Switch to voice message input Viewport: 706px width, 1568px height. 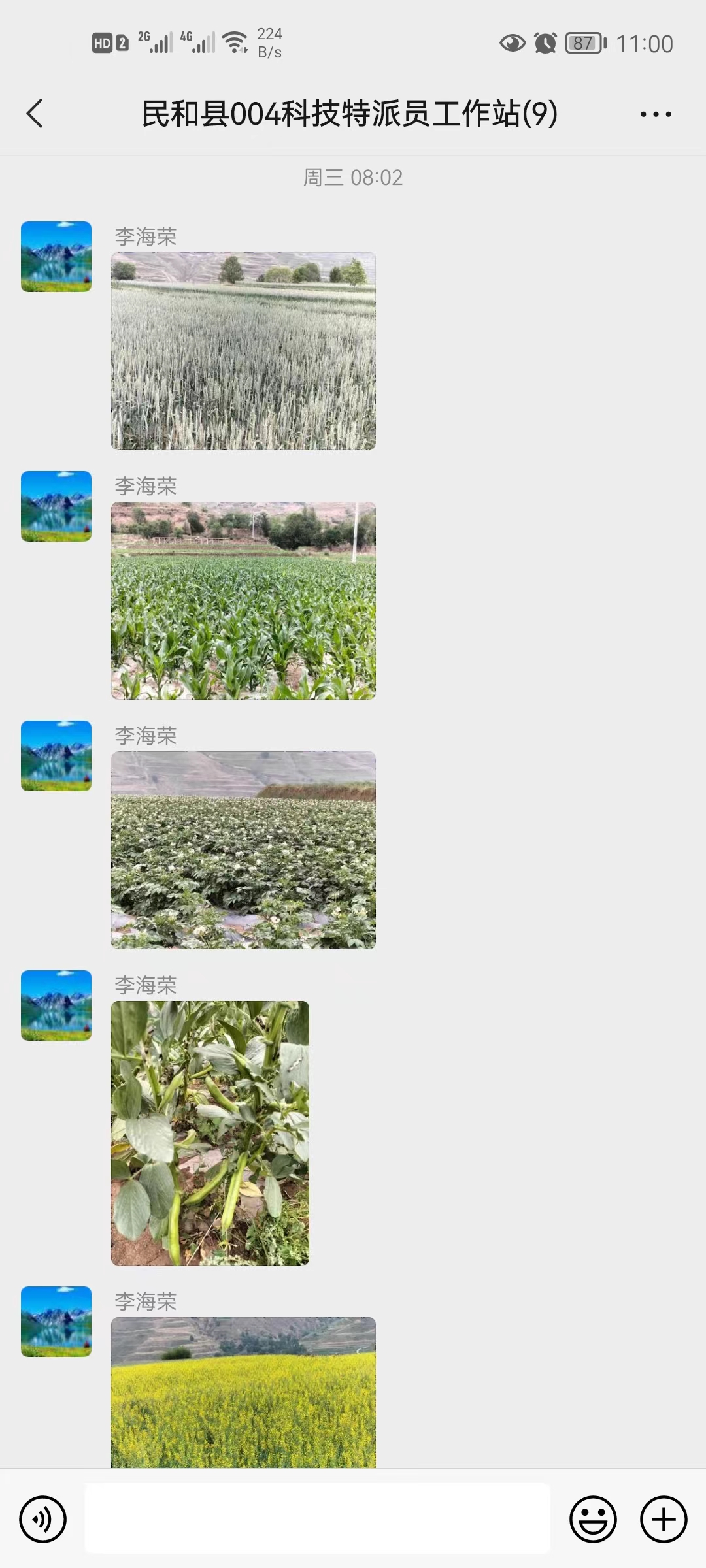click(x=43, y=1519)
